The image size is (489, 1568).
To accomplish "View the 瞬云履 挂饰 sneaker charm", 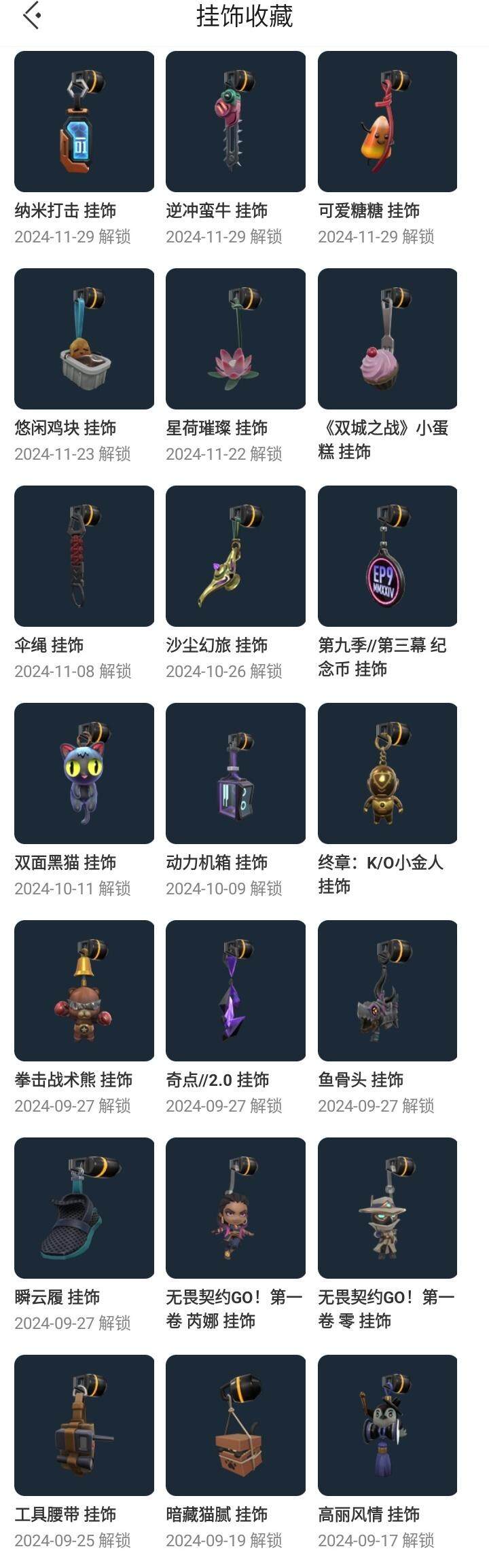I will pos(84,1208).
